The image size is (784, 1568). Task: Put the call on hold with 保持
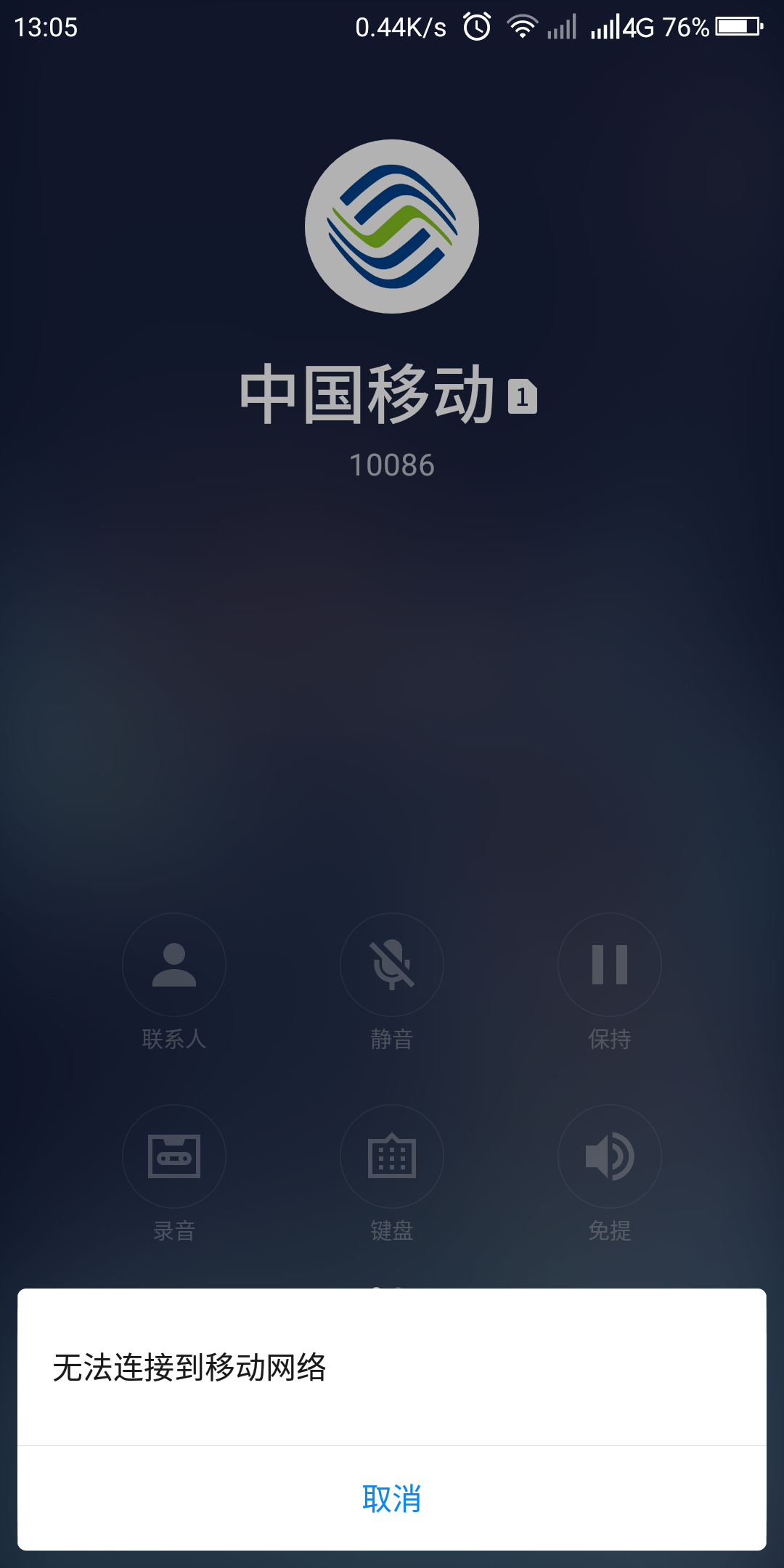click(610, 965)
